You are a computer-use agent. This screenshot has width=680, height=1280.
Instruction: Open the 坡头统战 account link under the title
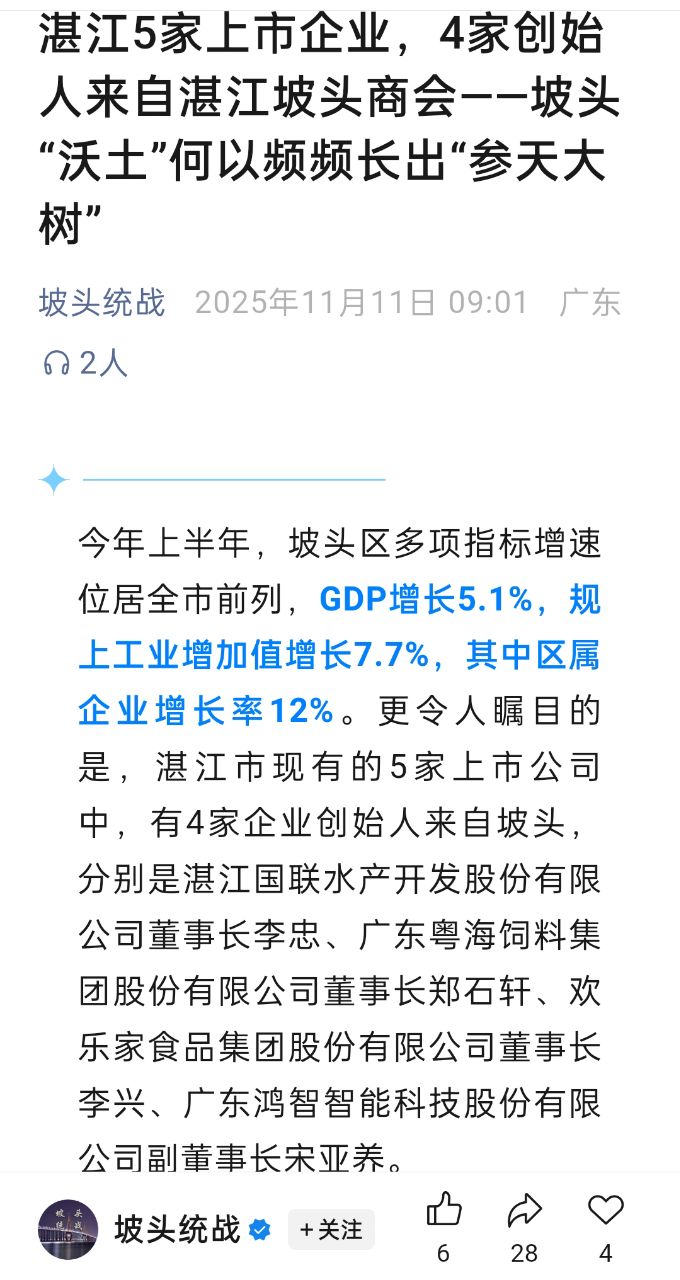tap(102, 302)
